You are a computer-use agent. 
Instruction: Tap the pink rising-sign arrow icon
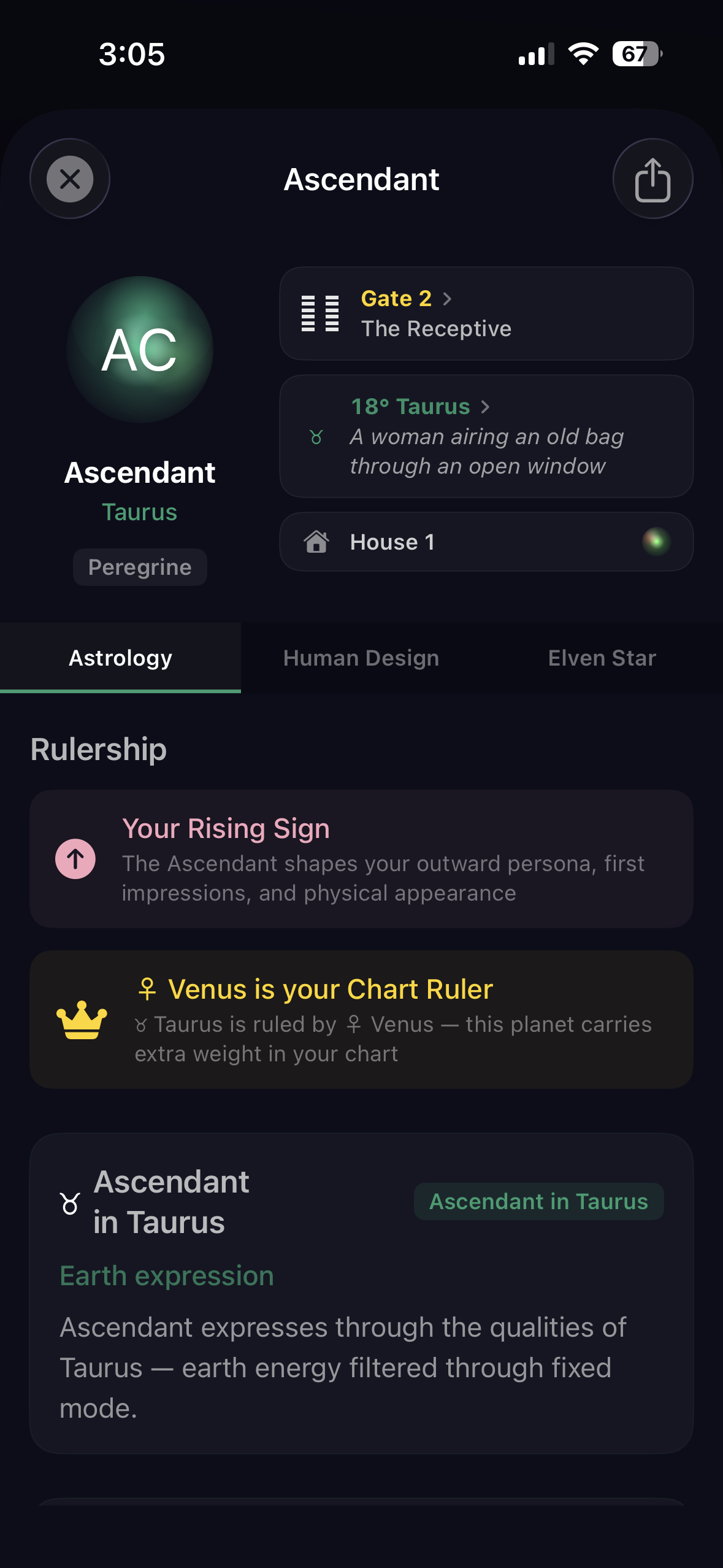coord(75,859)
